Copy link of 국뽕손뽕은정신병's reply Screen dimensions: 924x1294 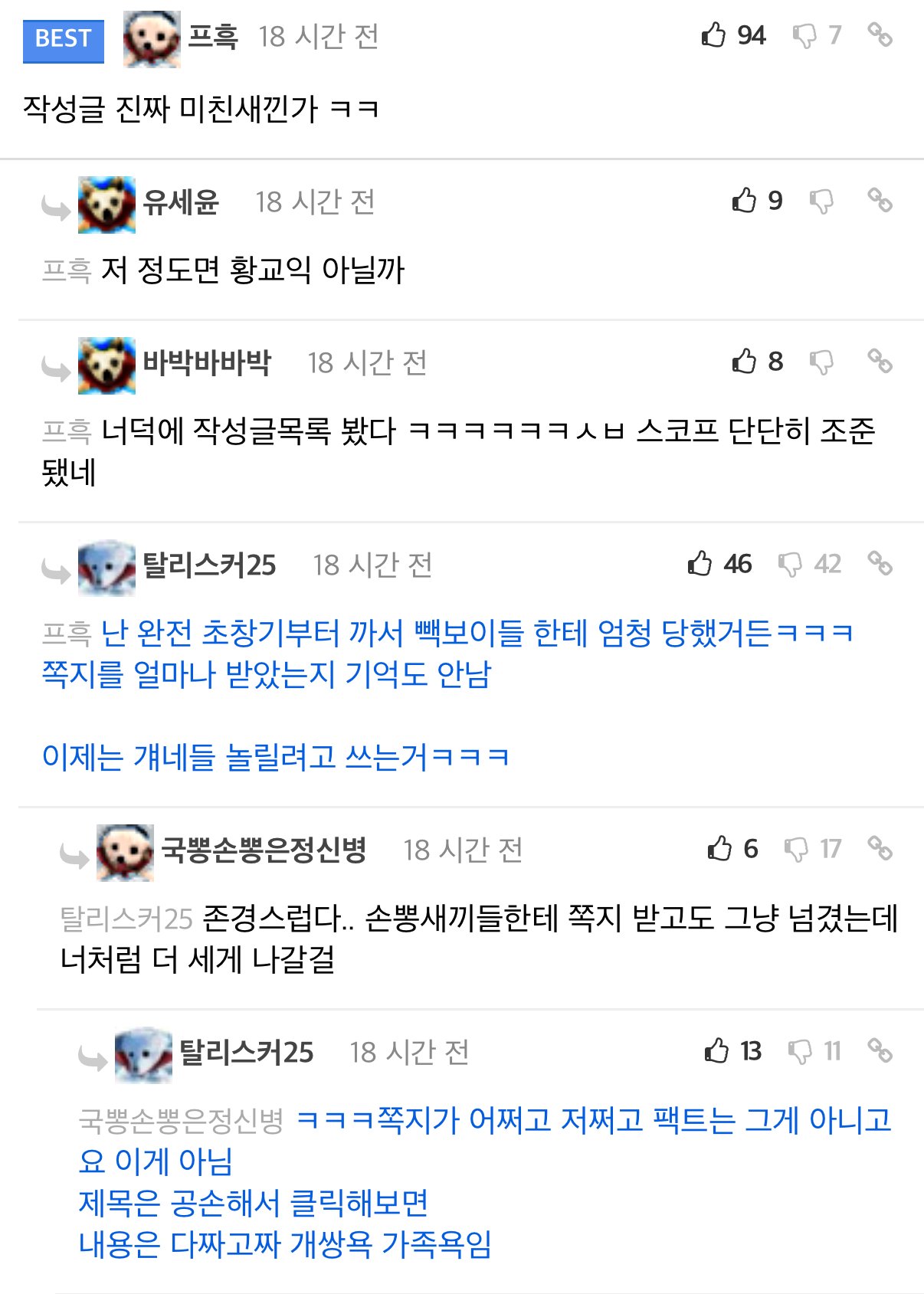[880, 848]
